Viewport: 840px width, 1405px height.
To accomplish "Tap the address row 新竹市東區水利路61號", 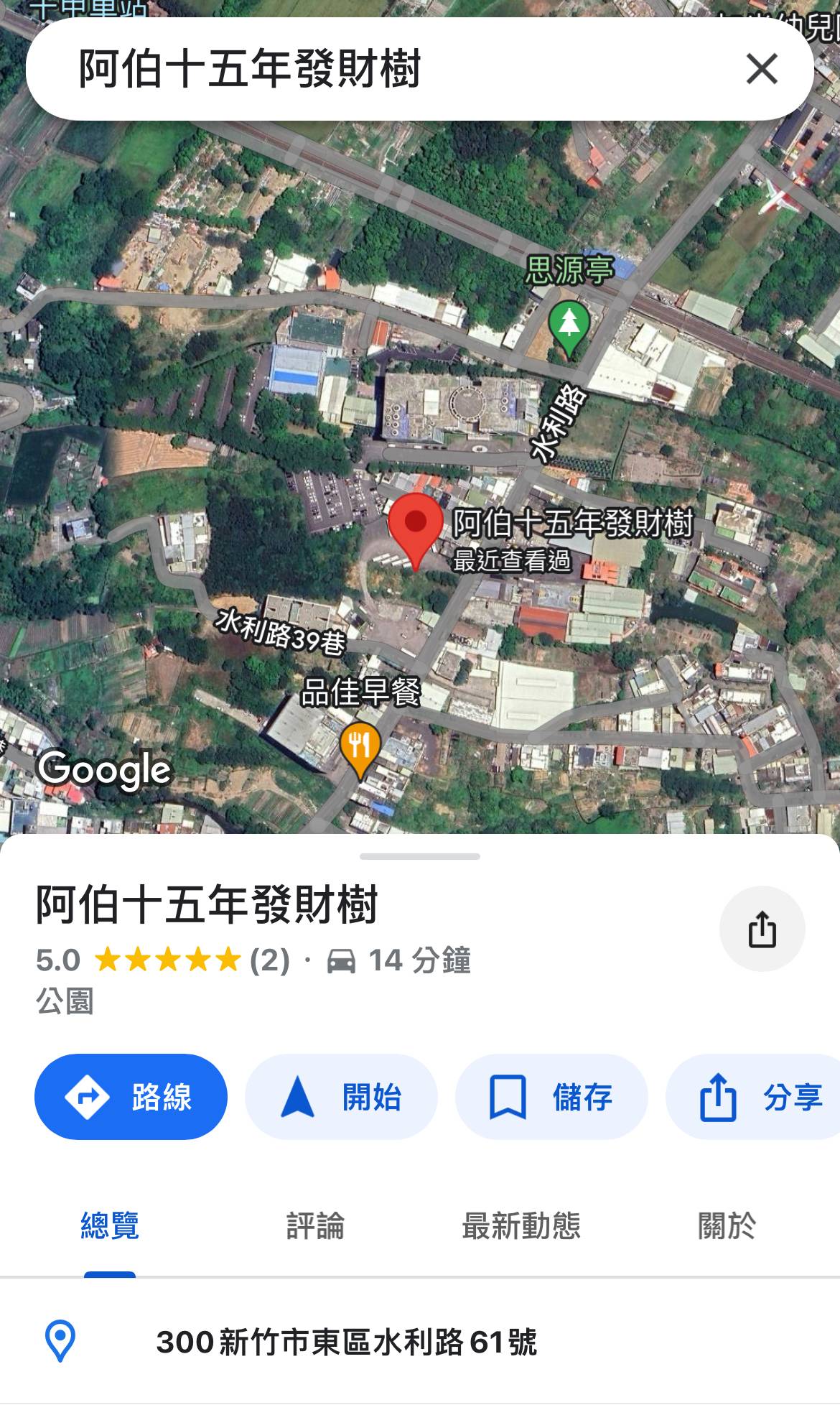I will point(420,1341).
